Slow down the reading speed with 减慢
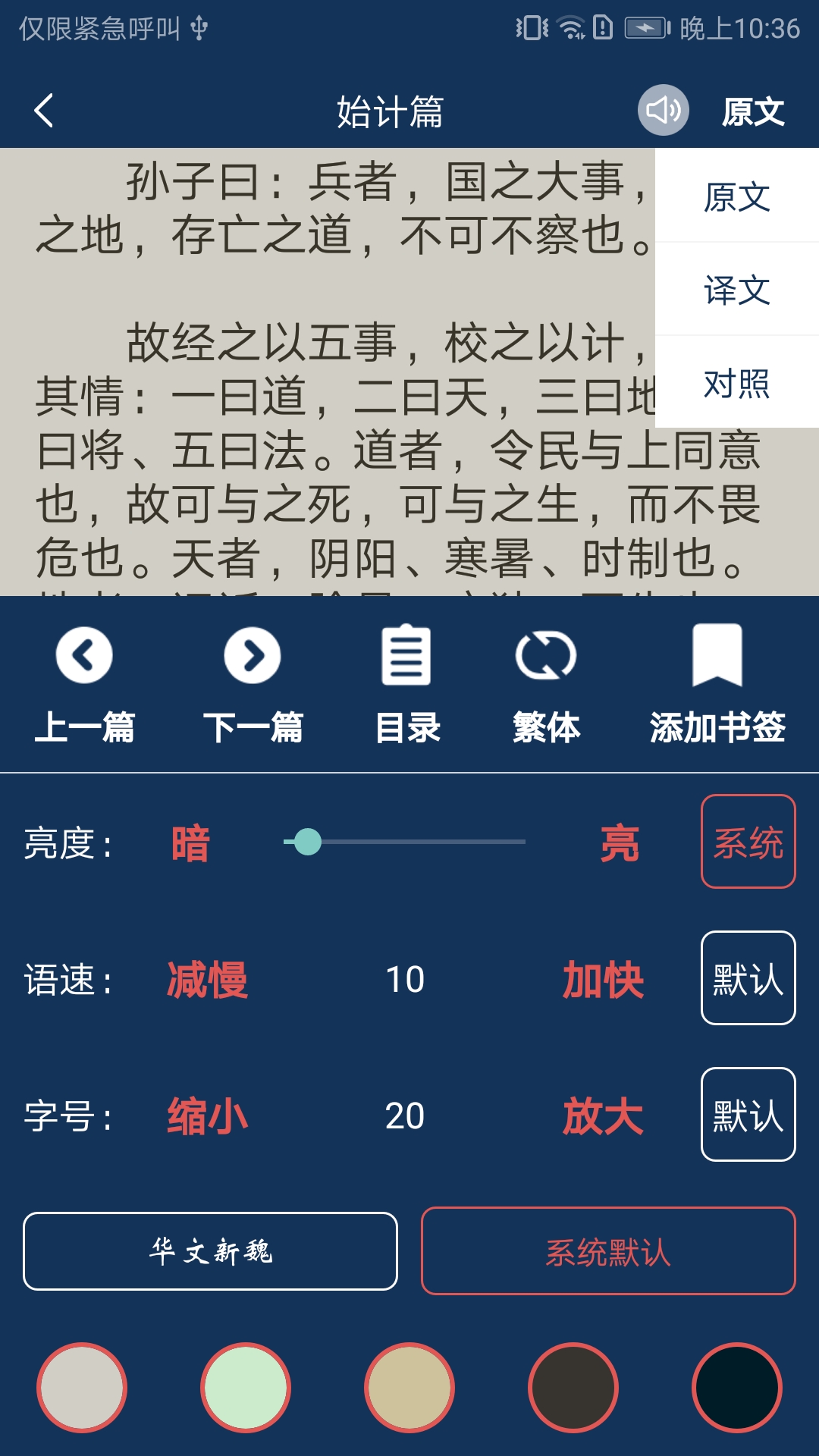The width and height of the screenshot is (819, 1456). 207,979
